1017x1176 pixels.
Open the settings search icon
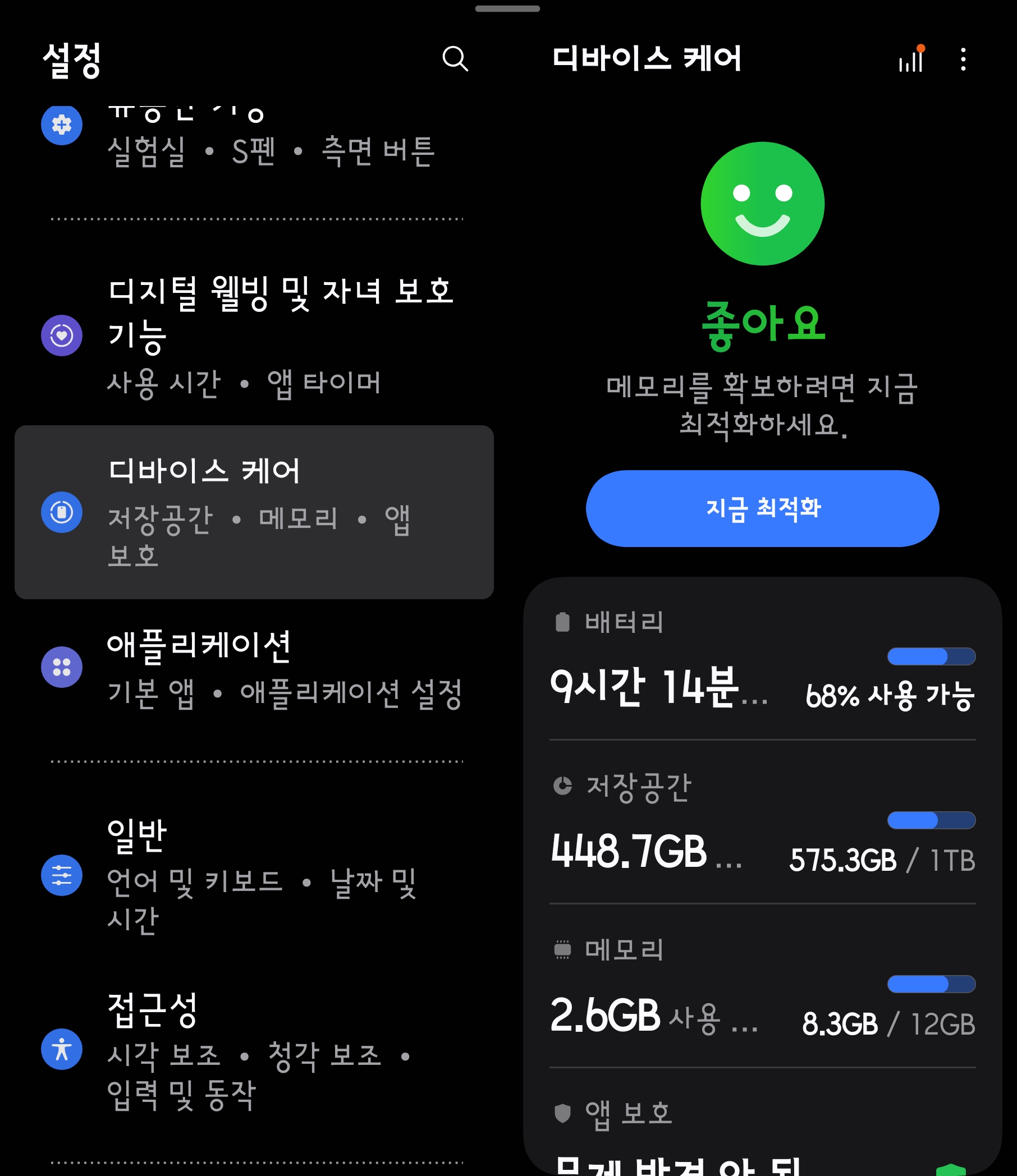[455, 58]
